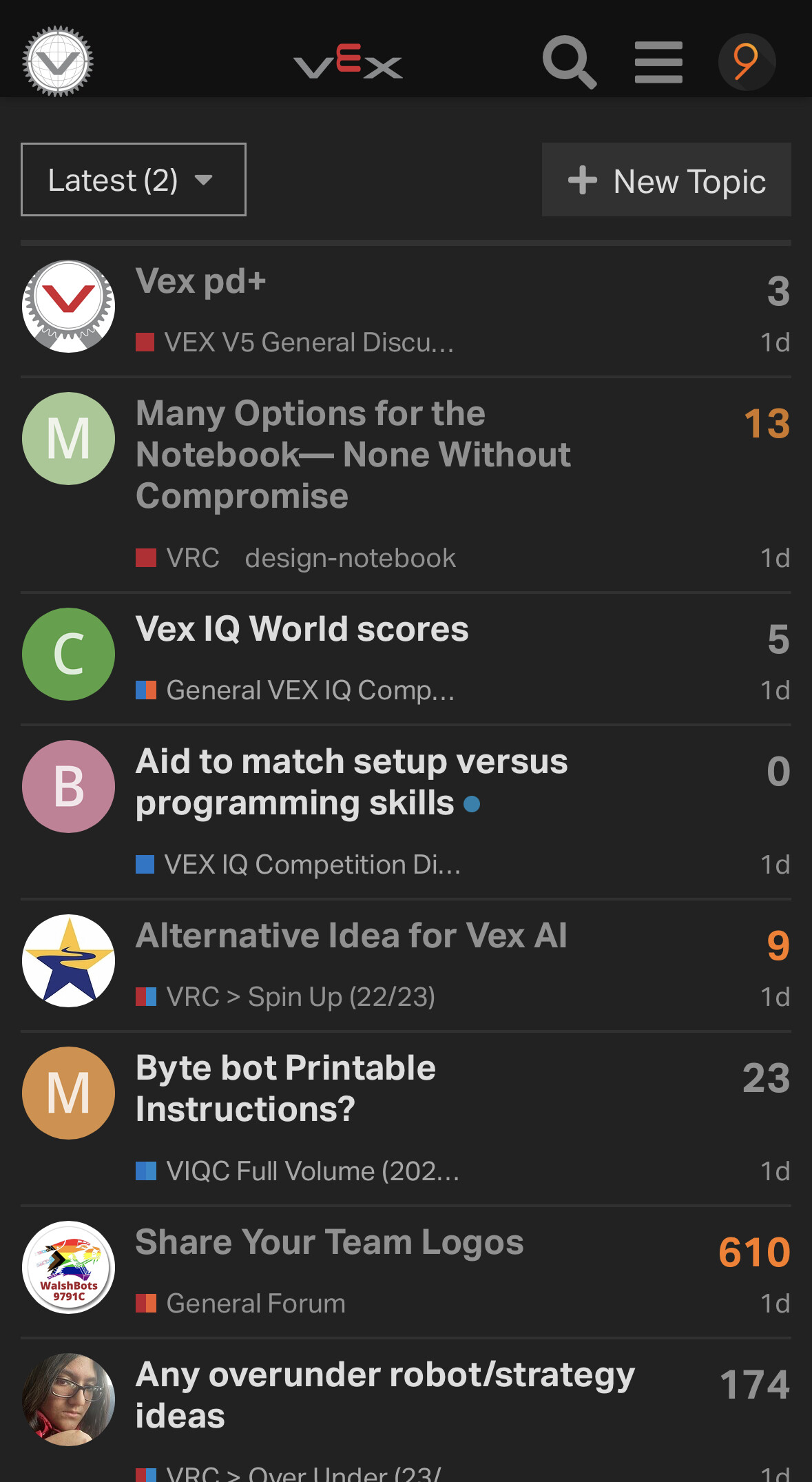812x1482 pixels.
Task: Open Byte bot Printable Instructions topic
Action: (x=285, y=1089)
